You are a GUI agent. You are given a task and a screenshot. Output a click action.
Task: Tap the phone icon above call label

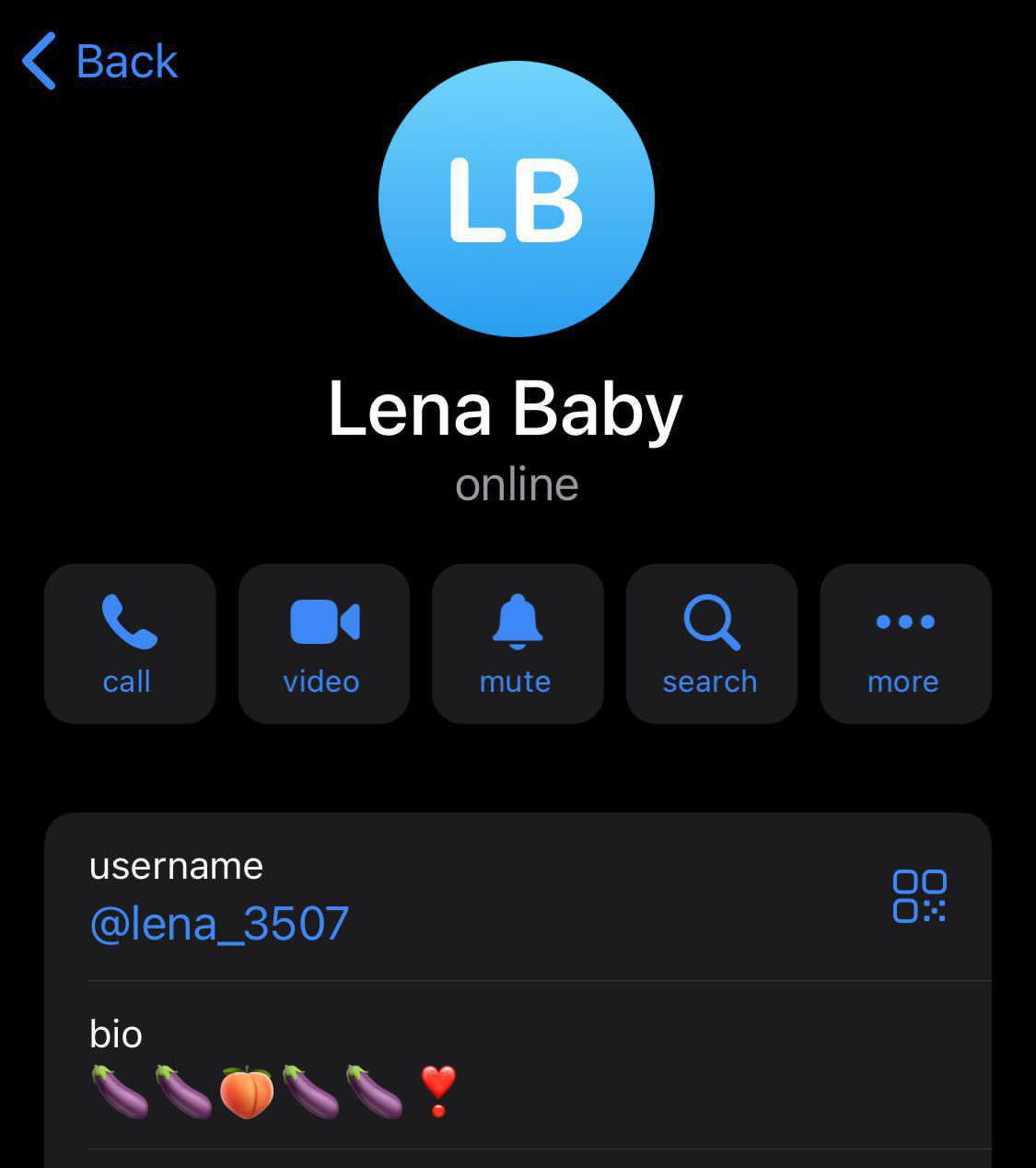[129, 622]
